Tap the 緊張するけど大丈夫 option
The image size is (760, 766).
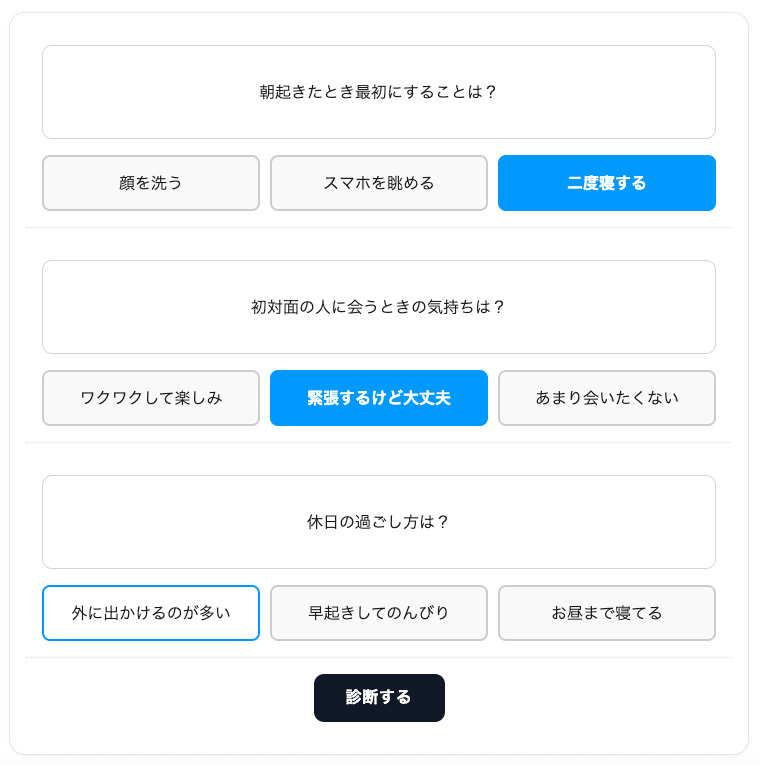click(379, 398)
